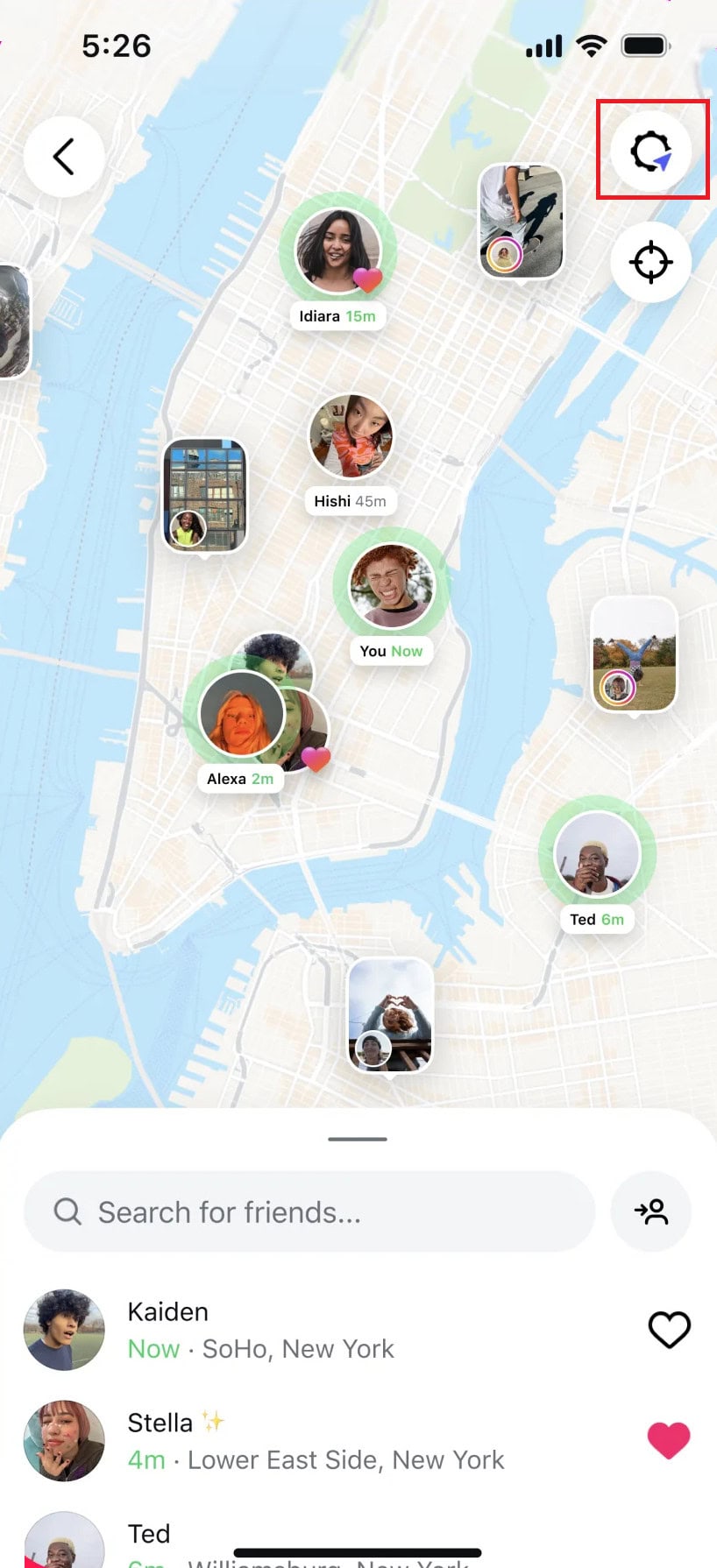
Task: Unlike Stella's filled heart
Action: click(x=669, y=1441)
